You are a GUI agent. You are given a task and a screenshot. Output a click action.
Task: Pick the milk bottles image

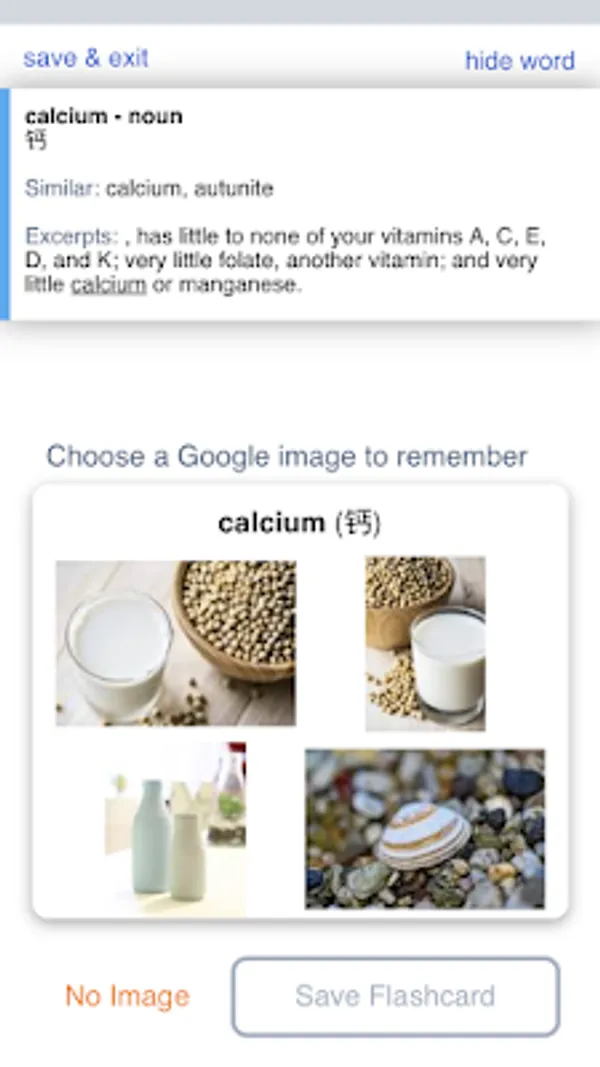click(x=176, y=828)
